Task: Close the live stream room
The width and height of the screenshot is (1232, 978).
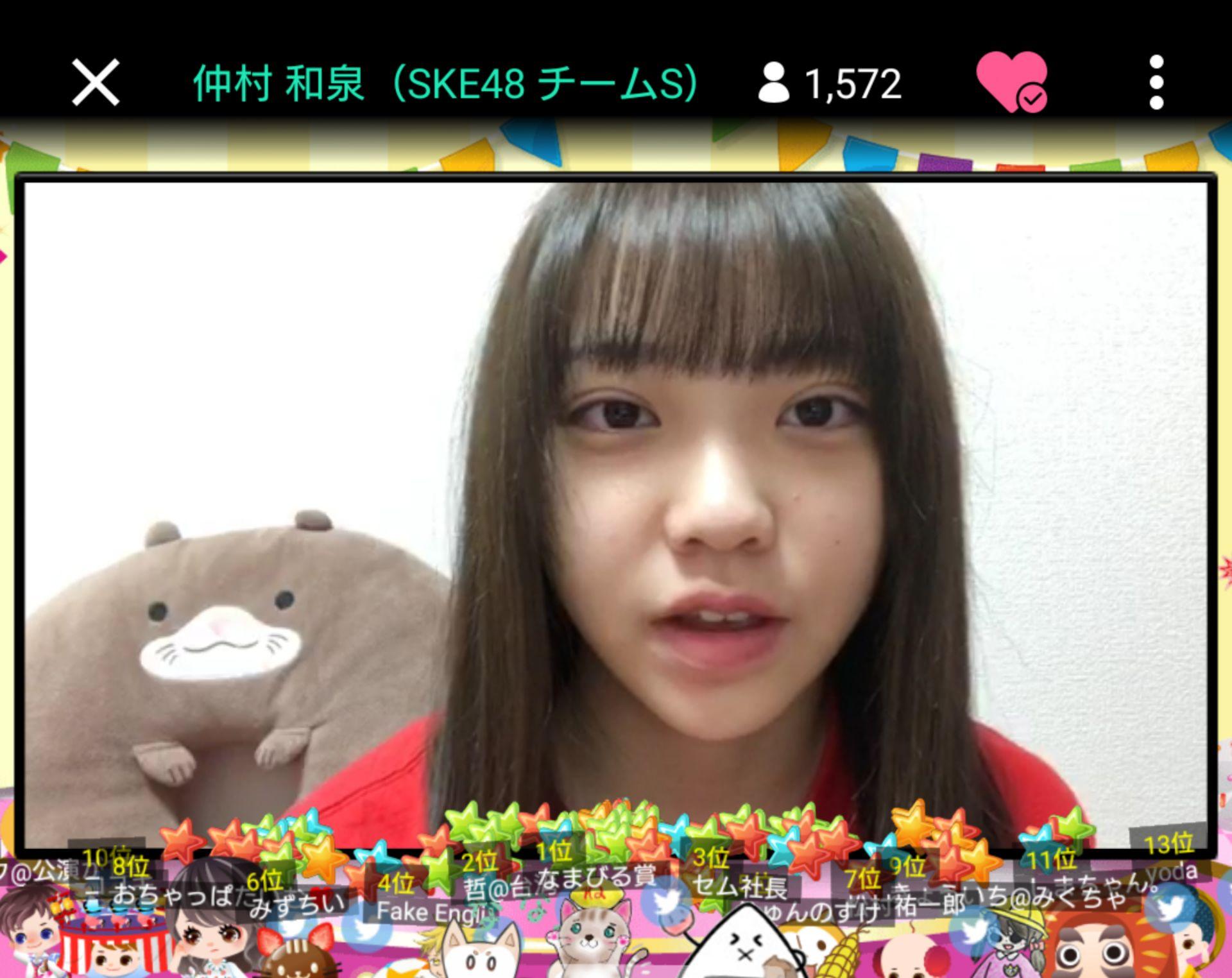Action: tap(96, 83)
